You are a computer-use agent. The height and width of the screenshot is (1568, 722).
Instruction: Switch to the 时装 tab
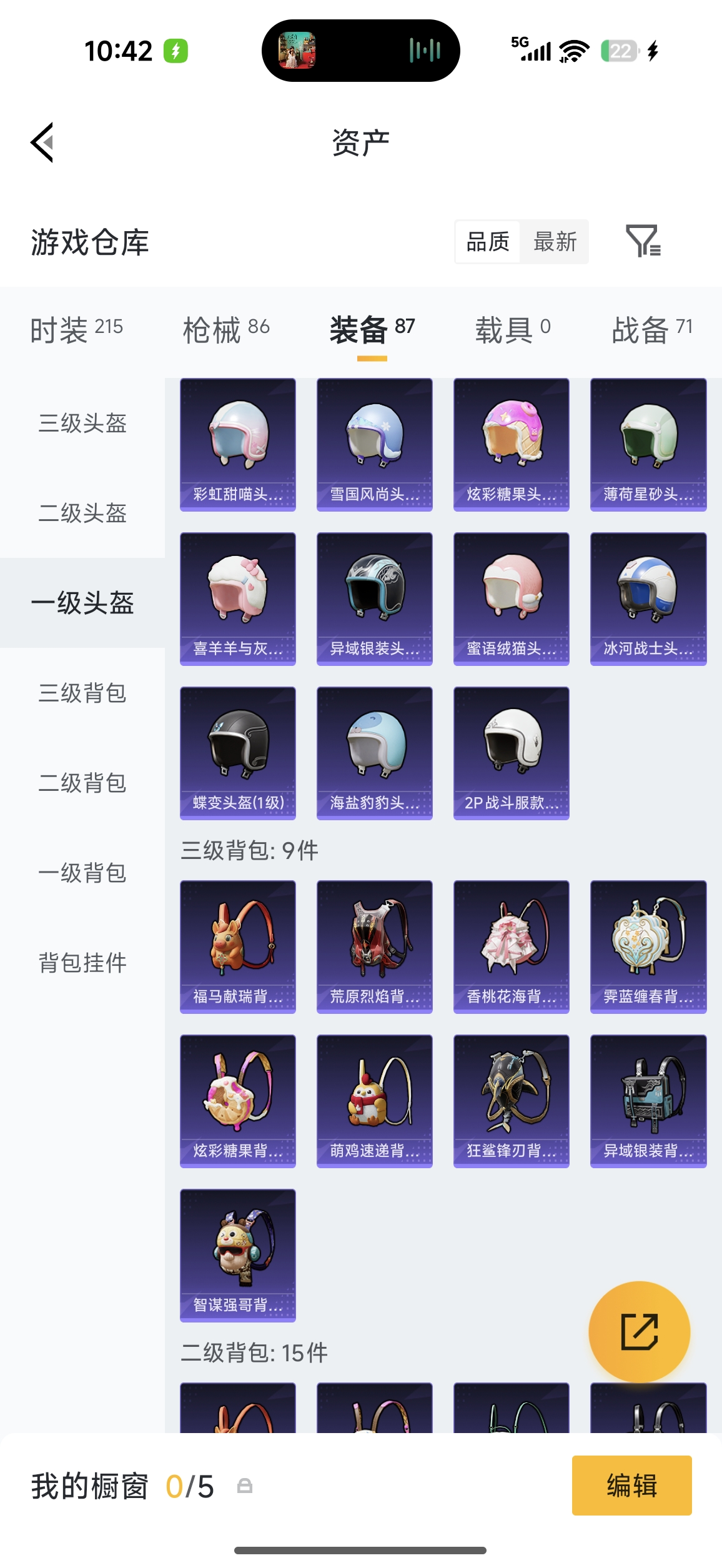(76, 329)
